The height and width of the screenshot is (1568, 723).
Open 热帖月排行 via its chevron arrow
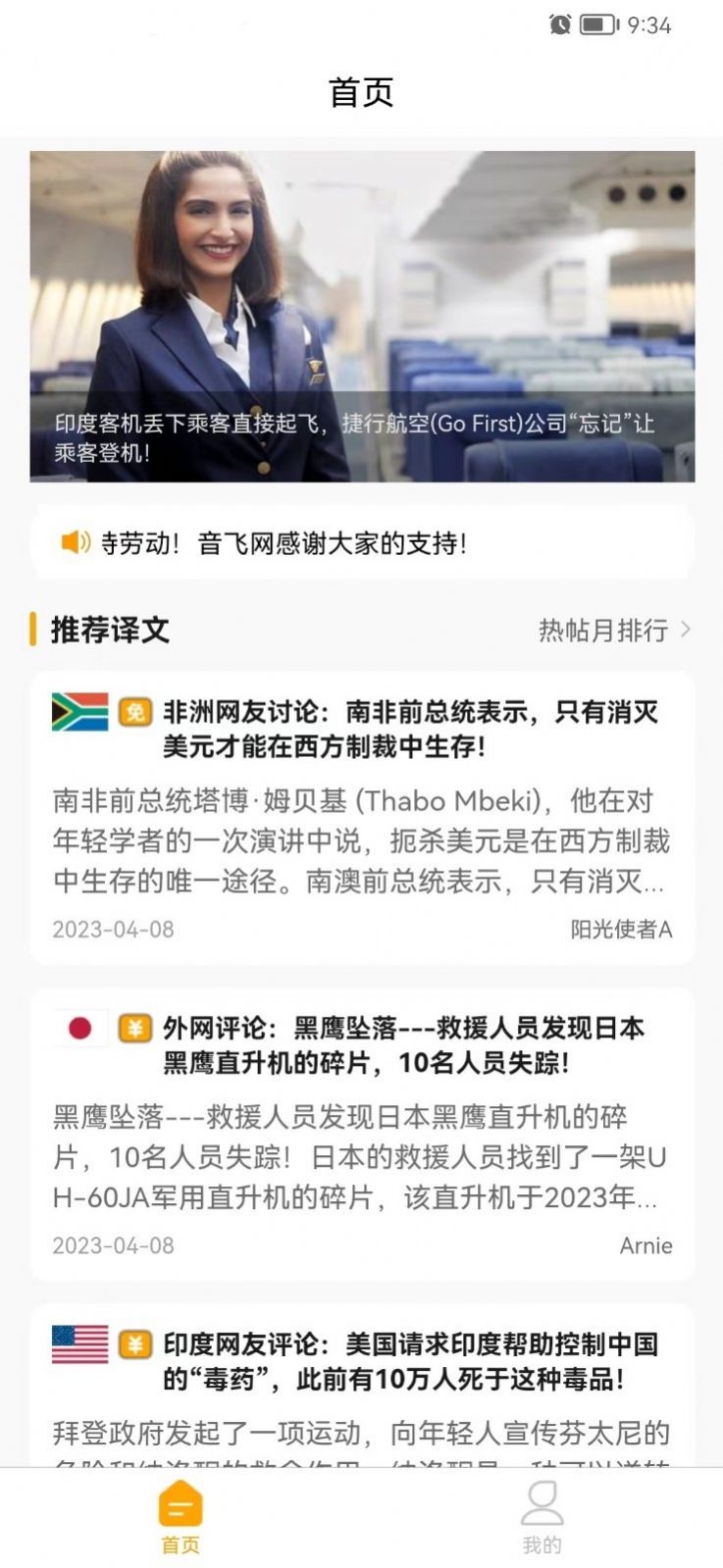point(689,631)
